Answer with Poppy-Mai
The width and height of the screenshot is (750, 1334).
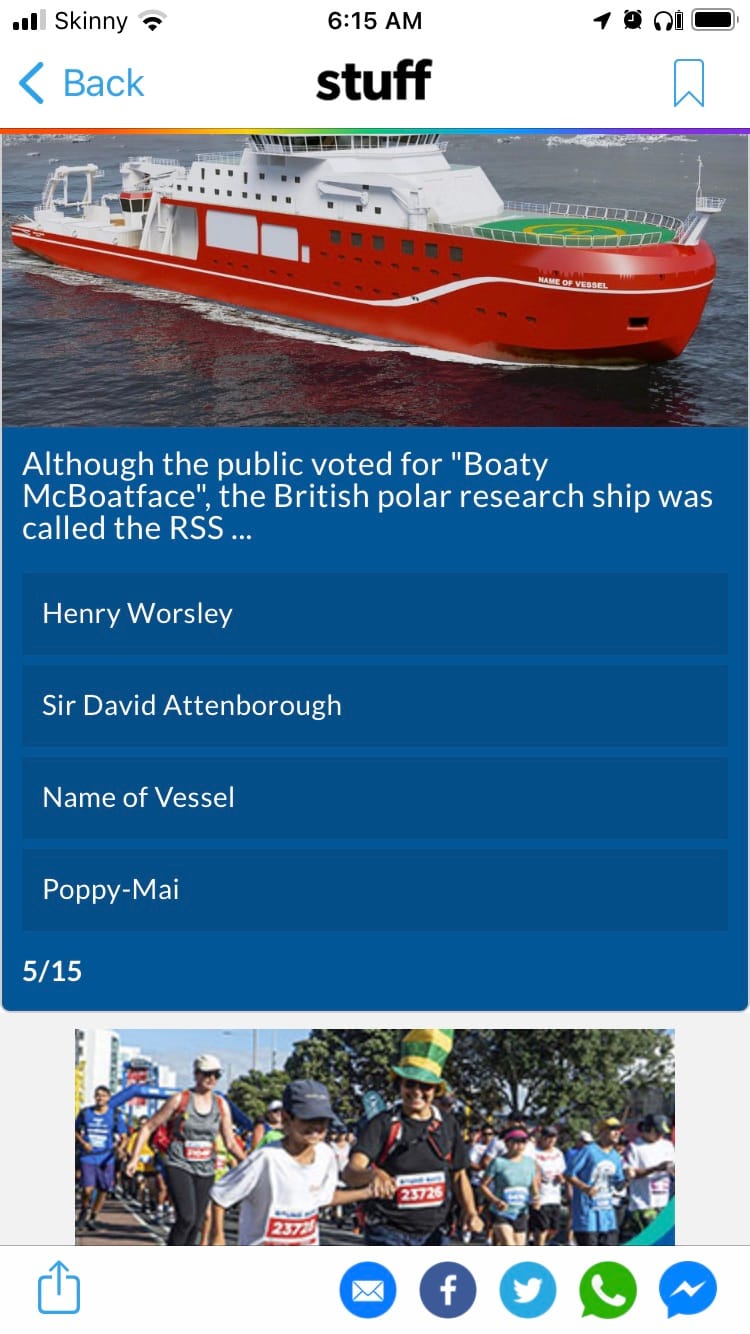point(375,890)
